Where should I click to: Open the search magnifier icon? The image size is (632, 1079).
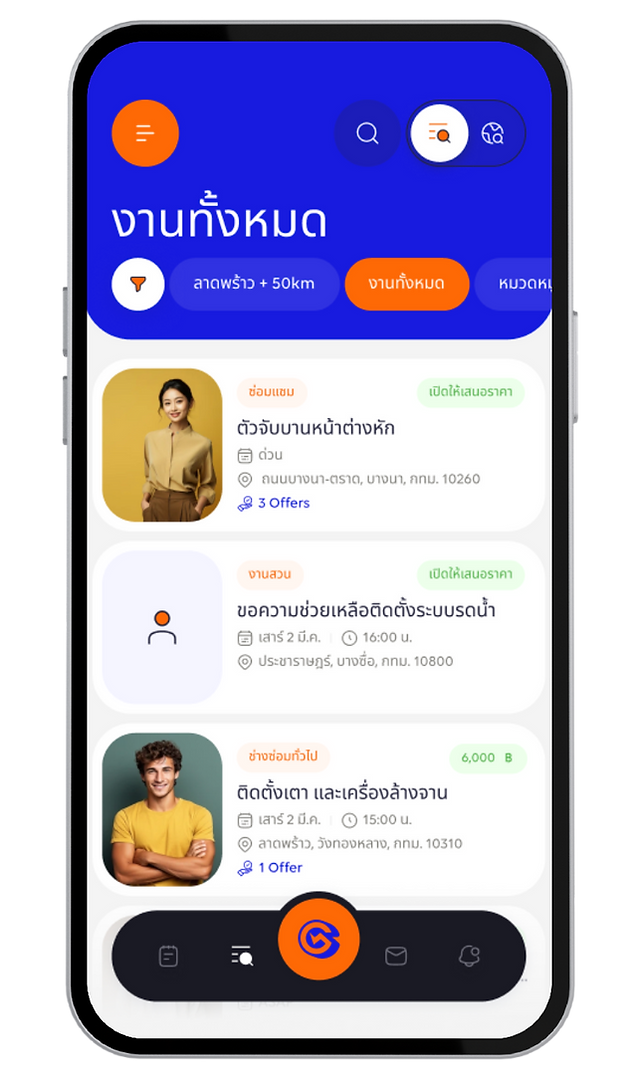367,133
